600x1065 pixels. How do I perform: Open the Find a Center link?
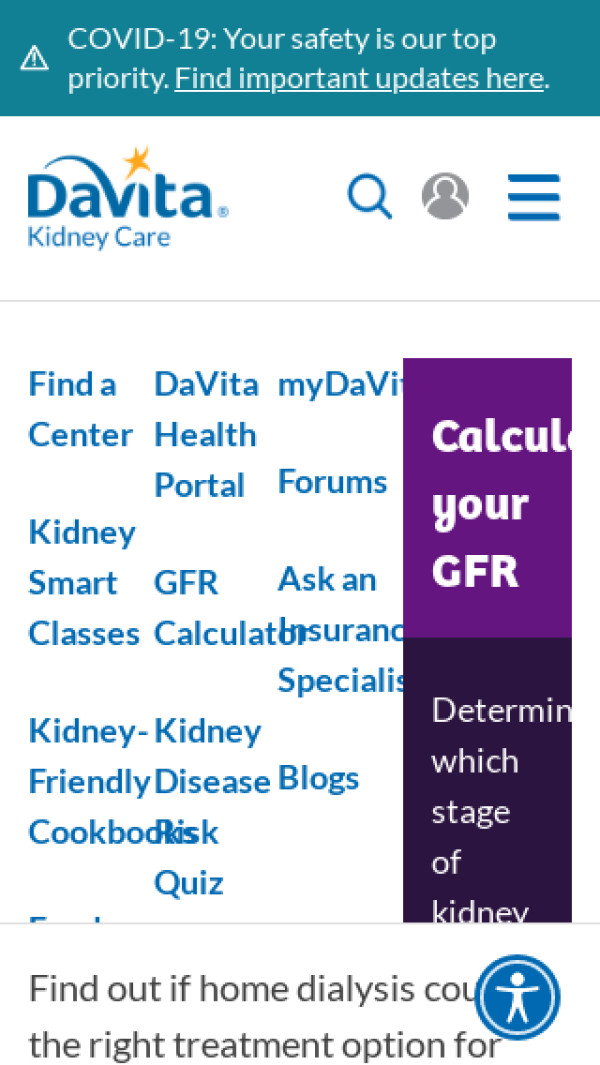pyautogui.click(x=78, y=409)
